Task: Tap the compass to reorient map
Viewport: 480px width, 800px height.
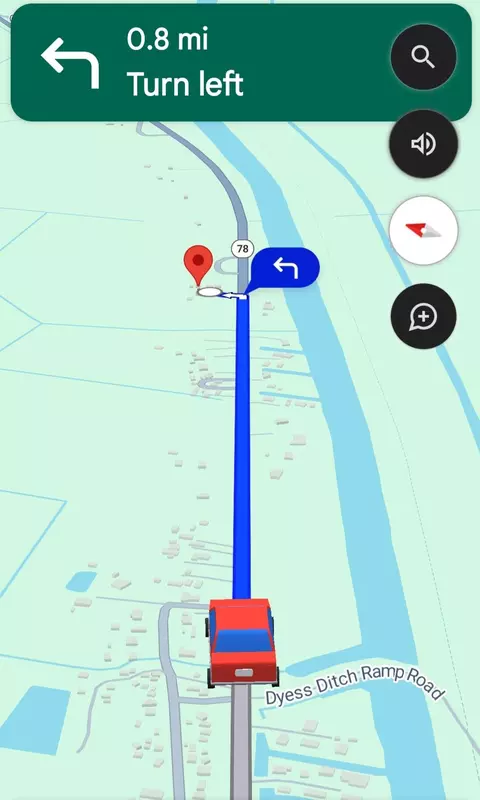Action: click(x=423, y=231)
